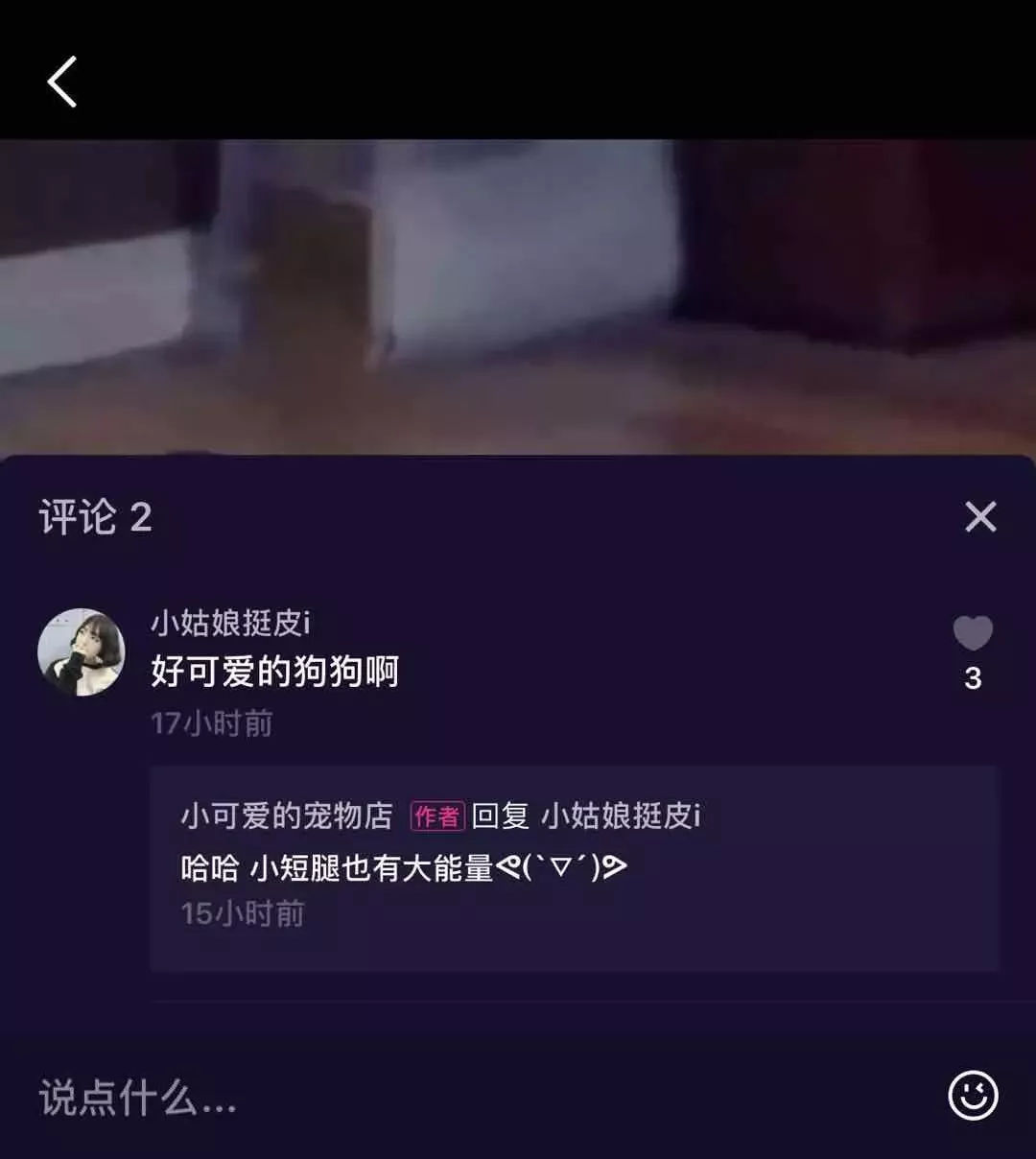
Task: Tap the commenter name 小姑娘挺皮i above the comment
Action: pyautogui.click(x=230, y=624)
